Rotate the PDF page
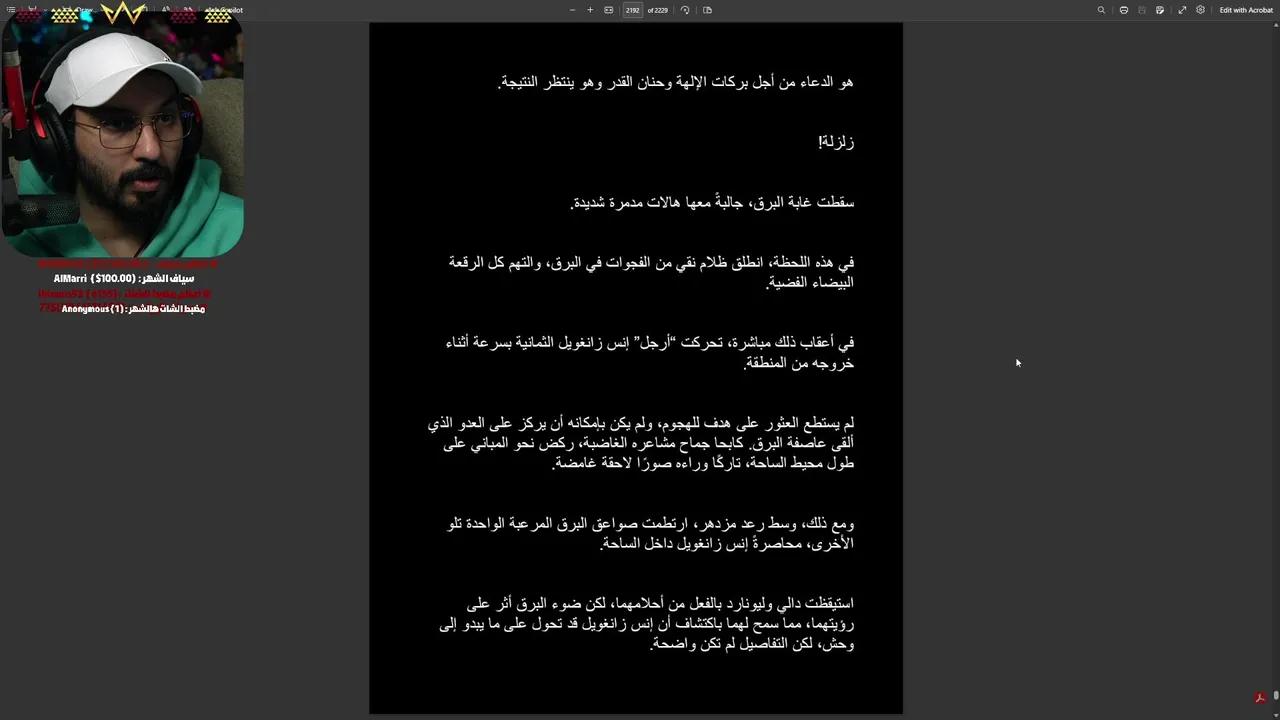Viewport: 1280px width, 720px height. [x=685, y=10]
